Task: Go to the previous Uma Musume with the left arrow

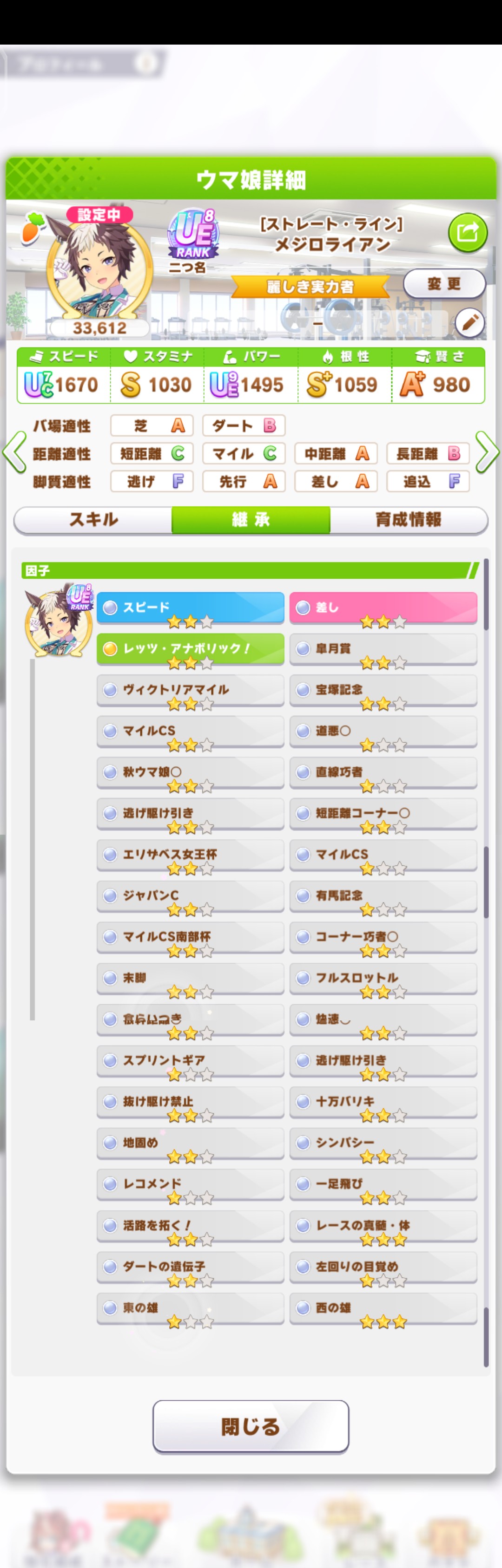Action: tap(13, 452)
